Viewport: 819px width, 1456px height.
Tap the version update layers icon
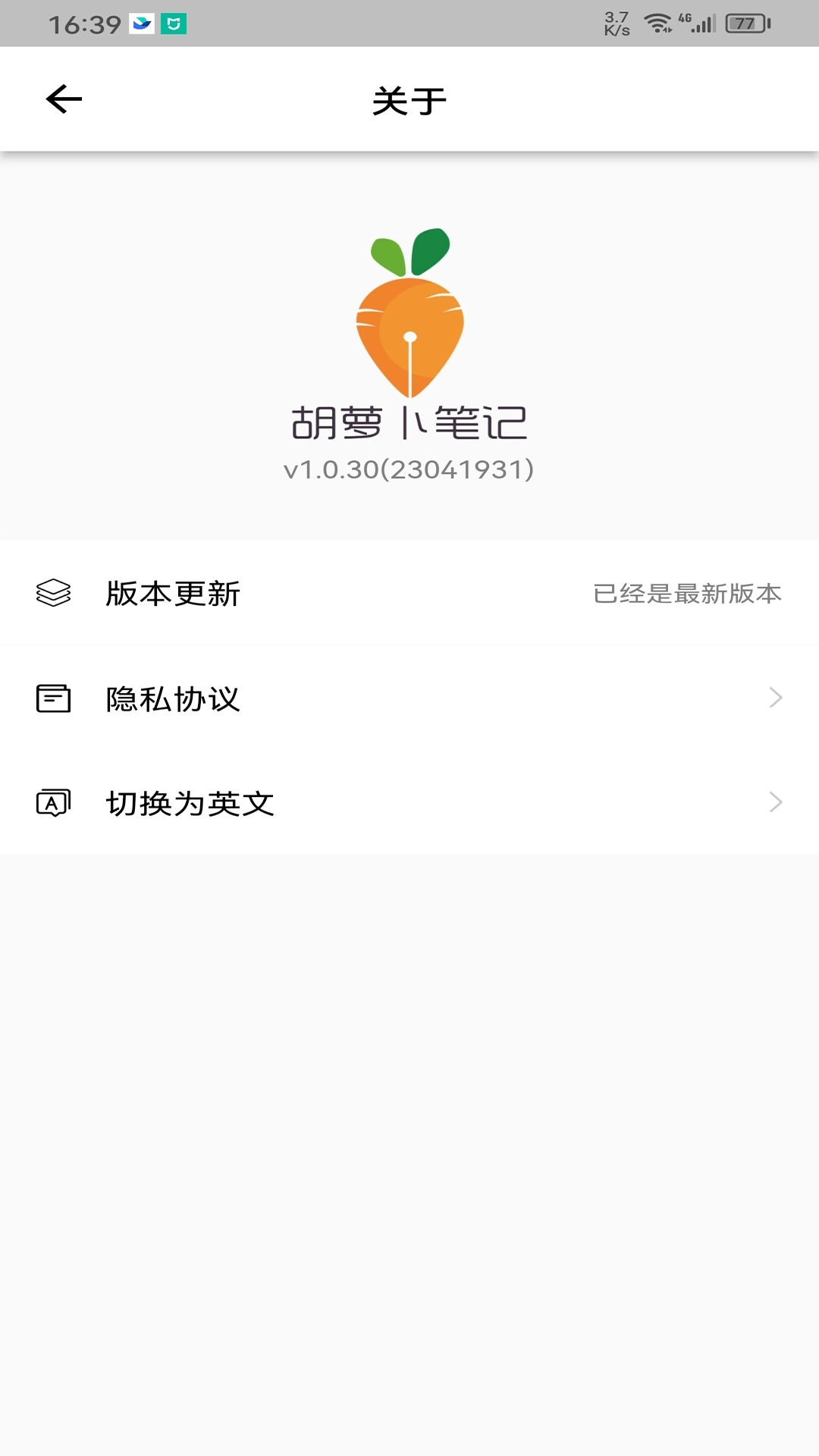pyautogui.click(x=54, y=594)
